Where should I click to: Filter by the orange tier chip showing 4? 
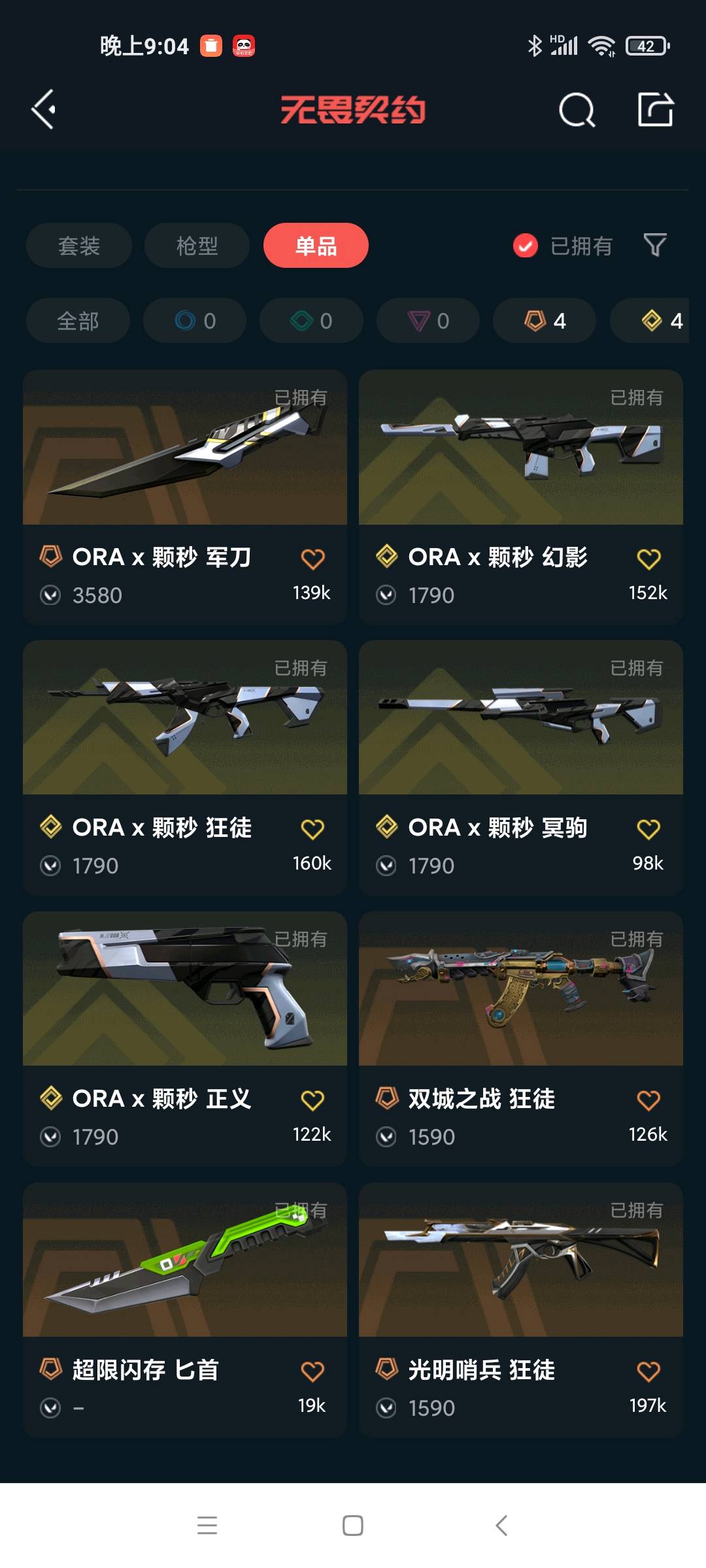tap(545, 321)
